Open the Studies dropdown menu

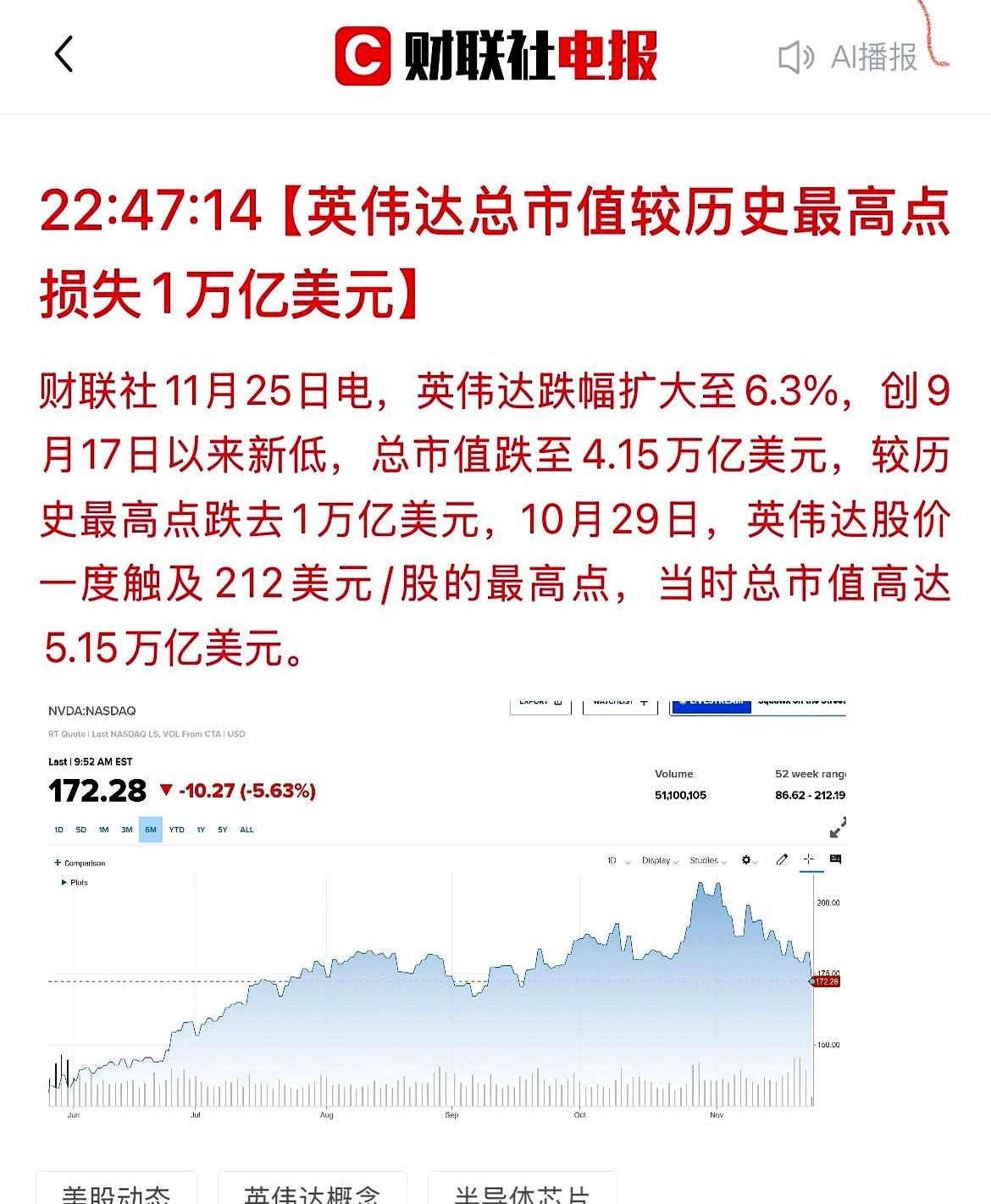[708, 859]
